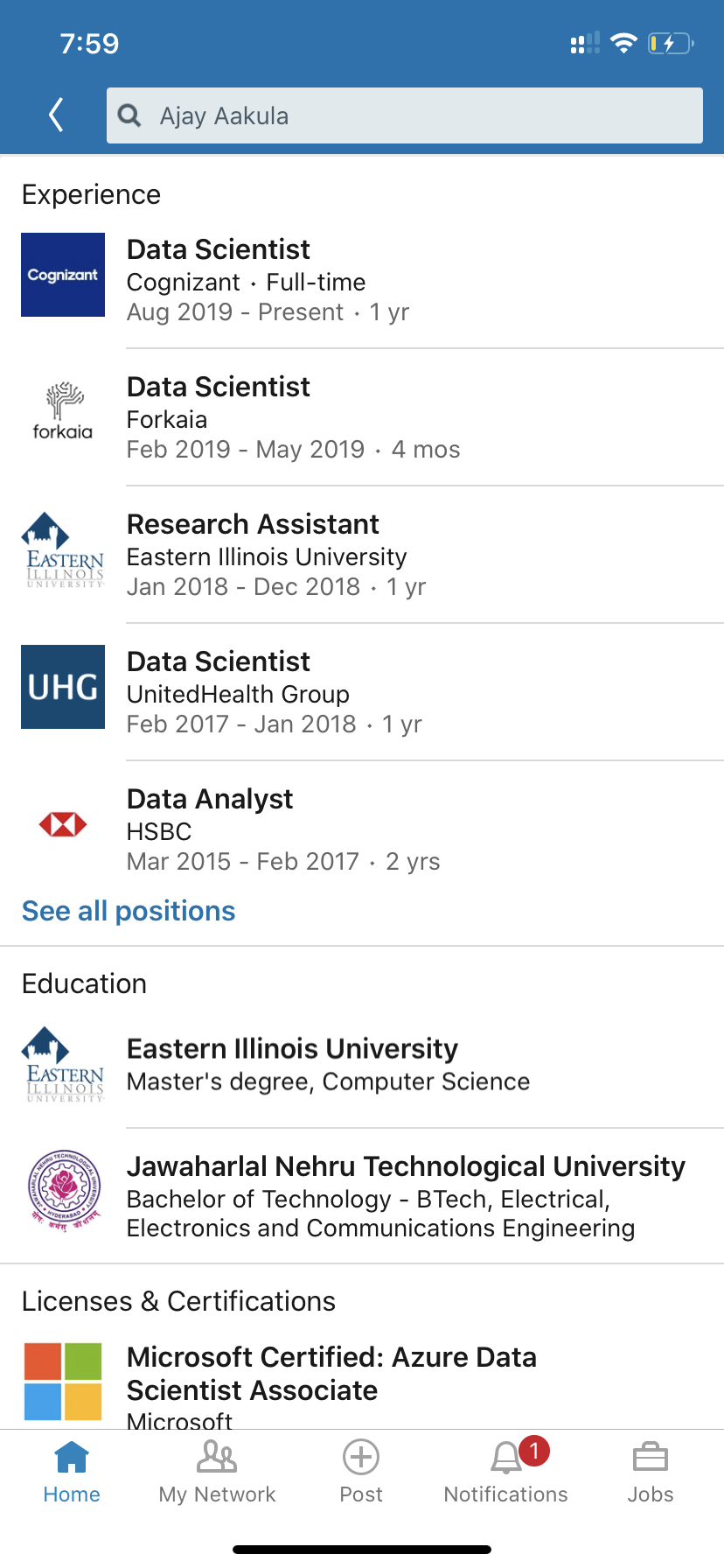The width and height of the screenshot is (724, 1568).
Task: Go to the My Network tab
Action: pos(217,1472)
